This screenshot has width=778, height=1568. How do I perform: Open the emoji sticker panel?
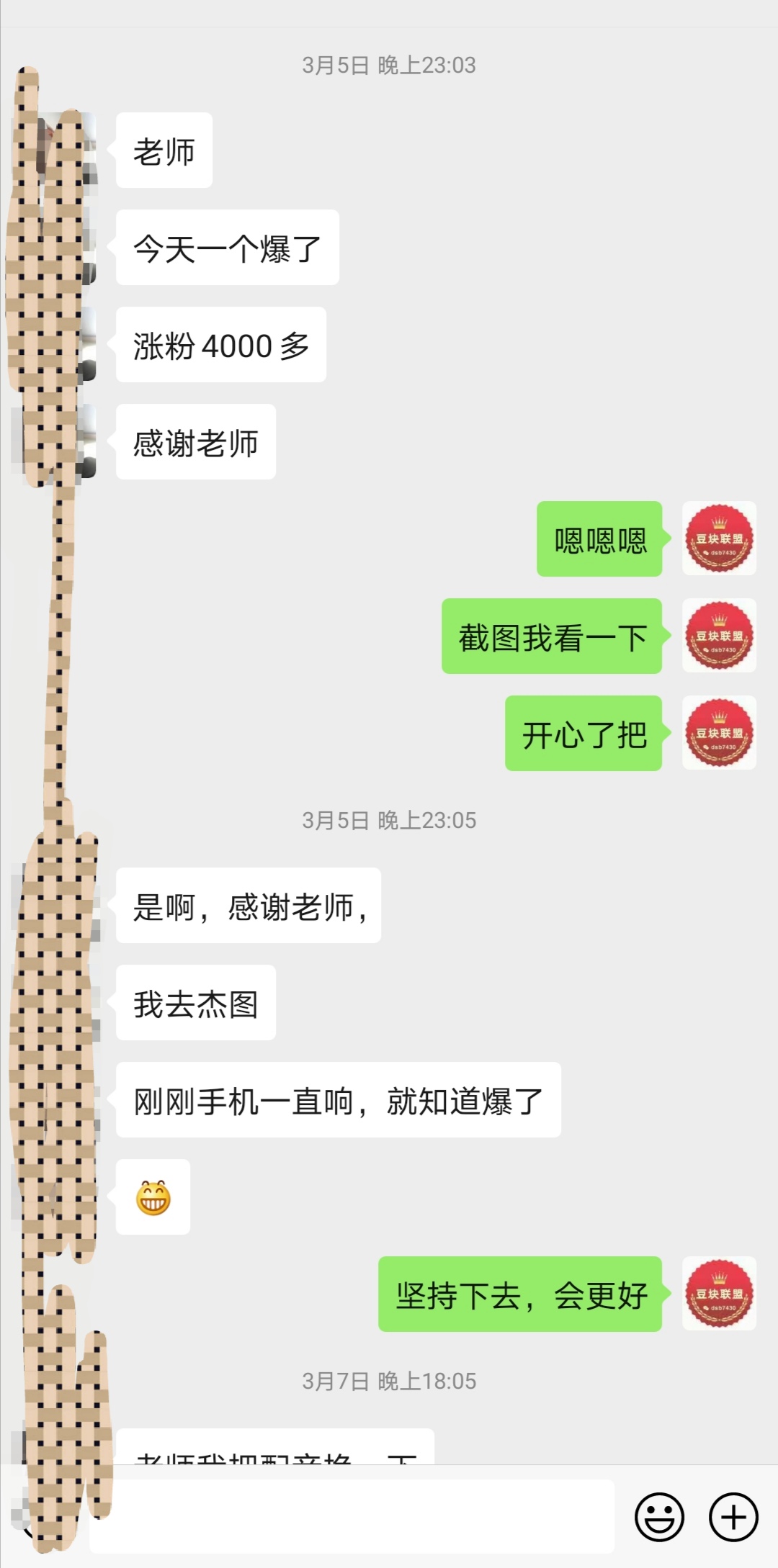click(658, 1516)
